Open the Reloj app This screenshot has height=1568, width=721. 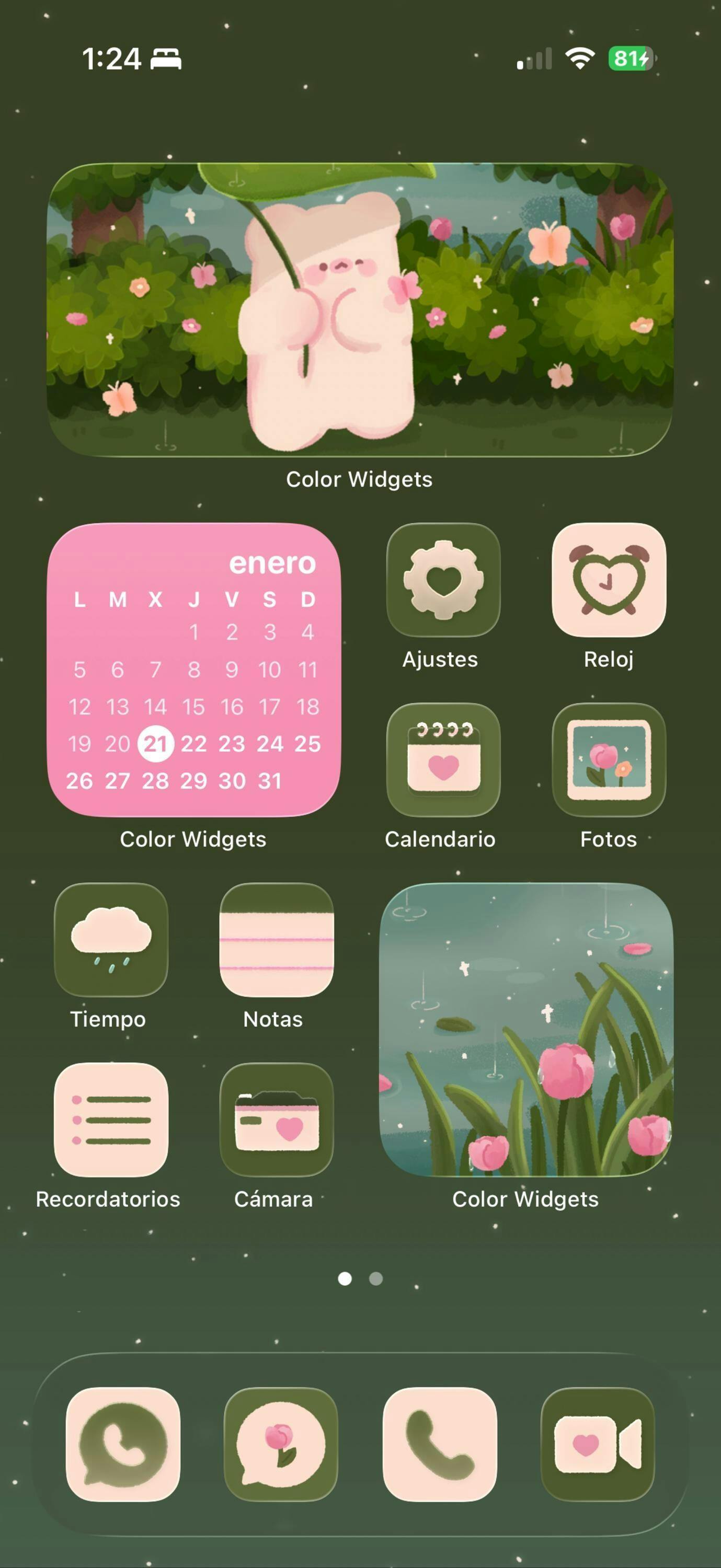coord(609,580)
